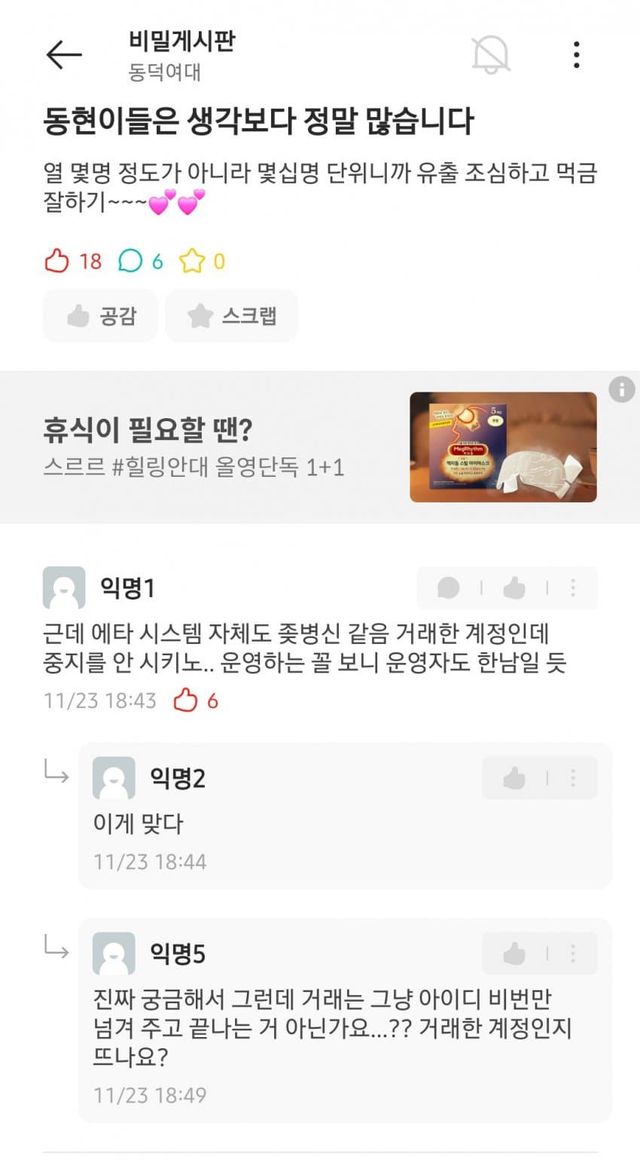Open more options on 익명5's reply

click(x=573, y=954)
